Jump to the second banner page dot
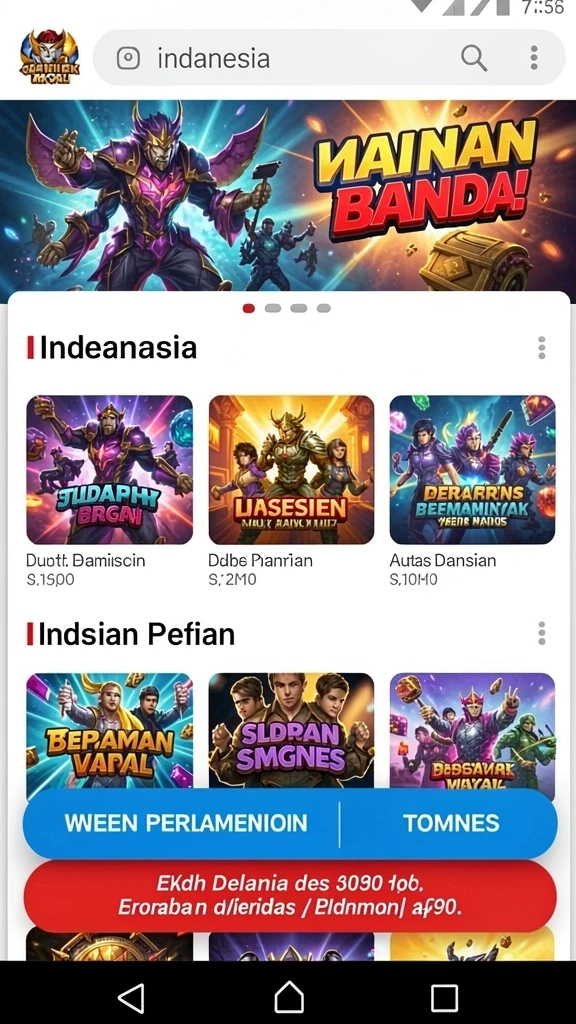The width and height of the screenshot is (576, 1024). [273, 308]
